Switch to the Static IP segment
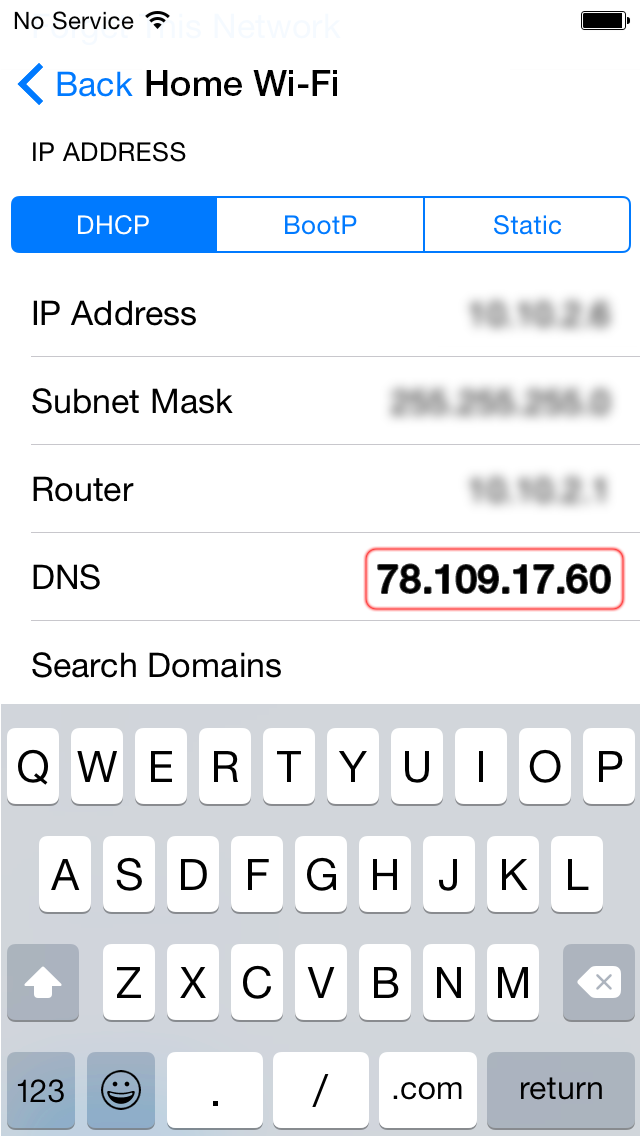Image resolution: width=640 pixels, height=1136 pixels. pyautogui.click(x=527, y=225)
